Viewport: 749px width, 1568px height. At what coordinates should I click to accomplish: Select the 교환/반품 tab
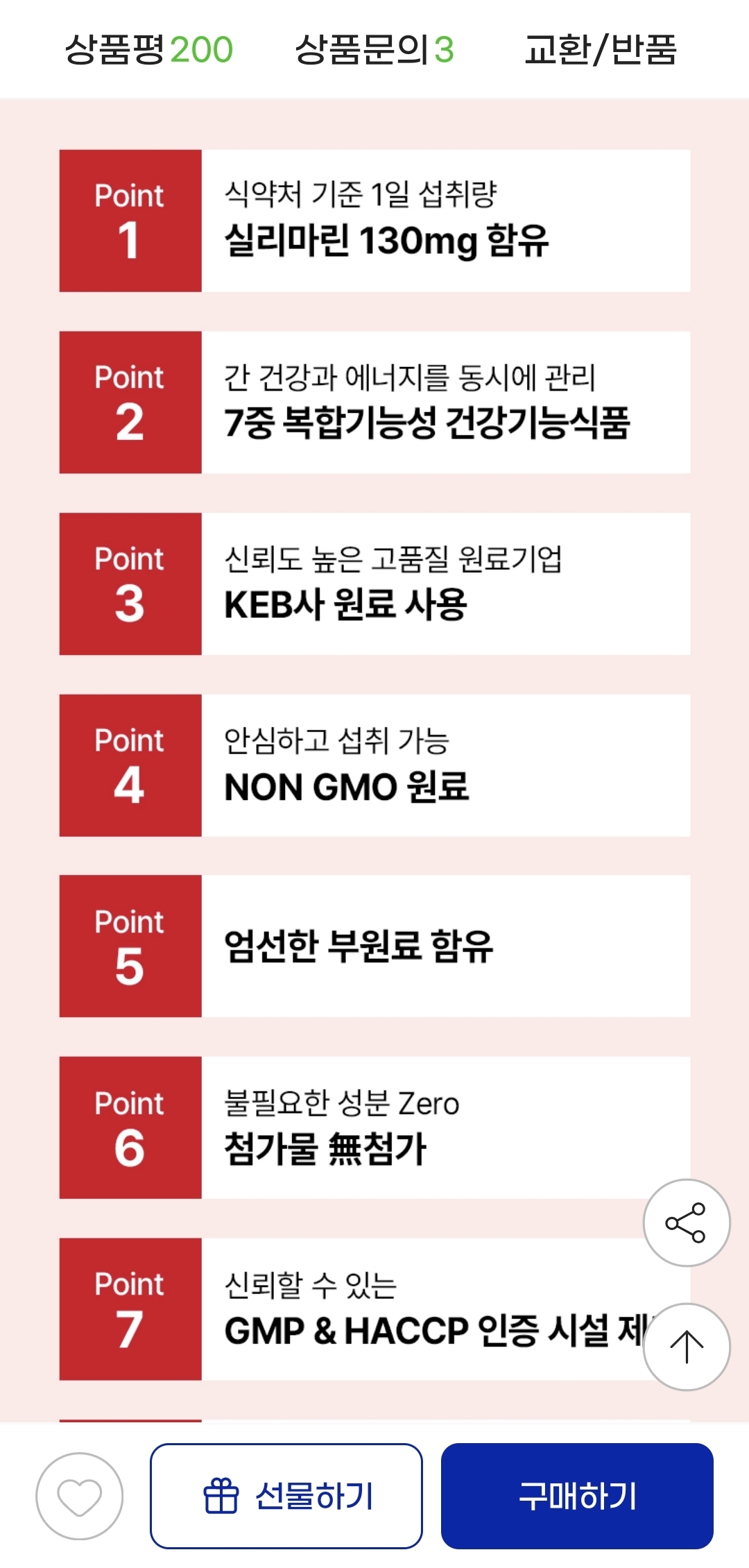[601, 49]
